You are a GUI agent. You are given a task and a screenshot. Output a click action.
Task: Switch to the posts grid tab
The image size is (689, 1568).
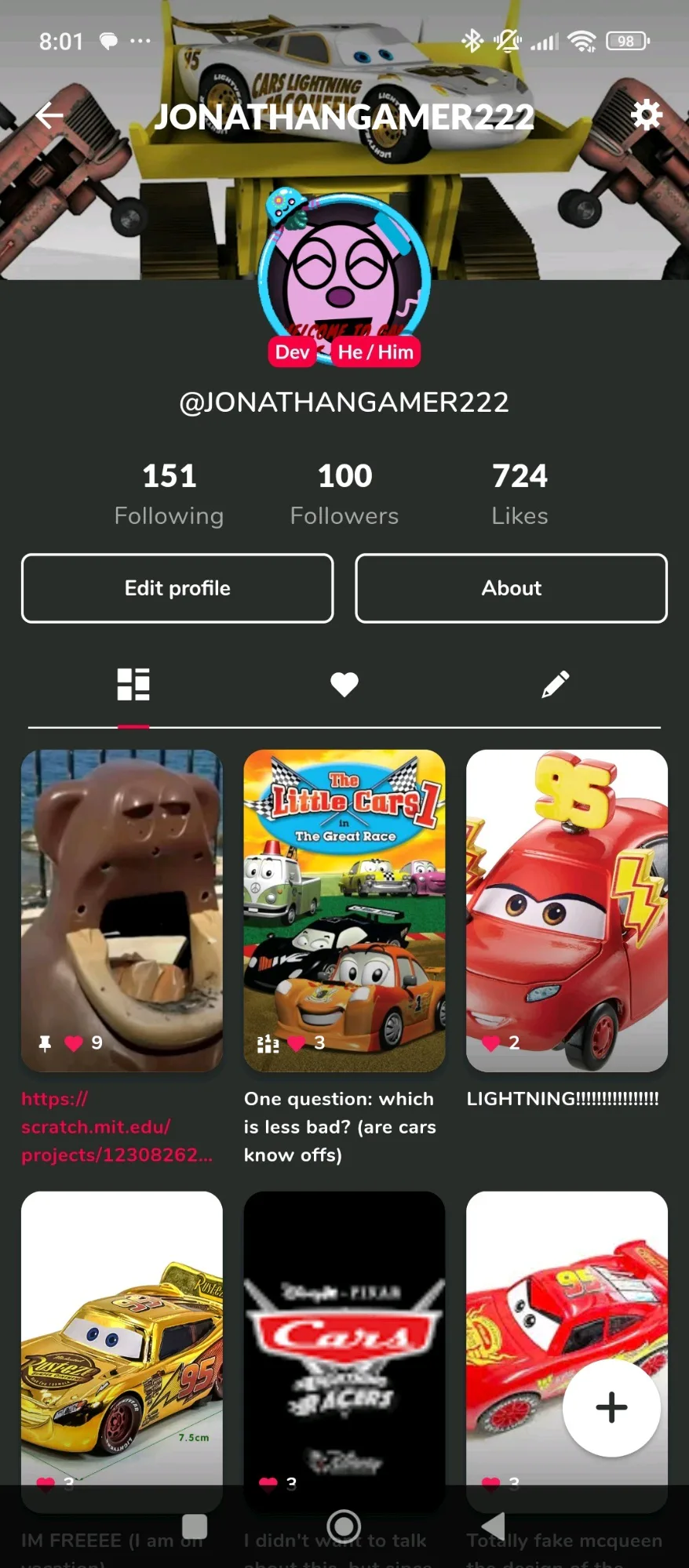point(133,684)
